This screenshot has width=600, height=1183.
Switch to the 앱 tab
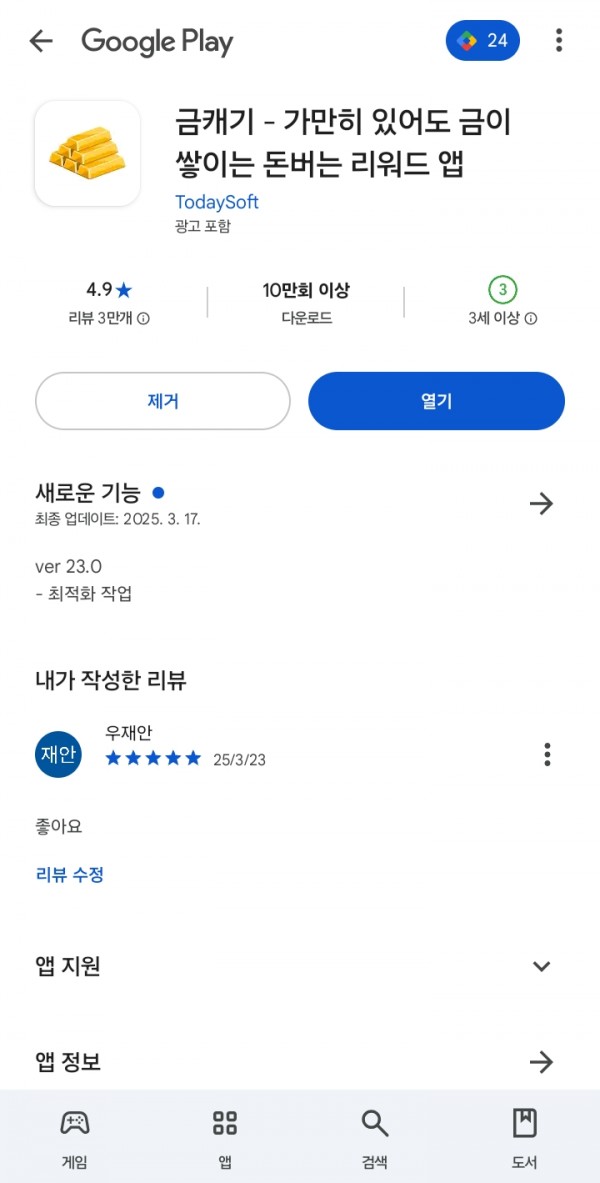pyautogui.click(x=225, y=1136)
